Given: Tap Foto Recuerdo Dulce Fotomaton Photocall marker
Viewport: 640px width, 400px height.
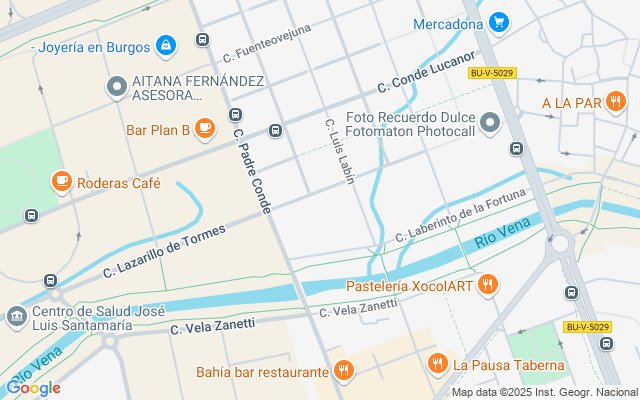Looking at the screenshot, I should coord(490,123).
